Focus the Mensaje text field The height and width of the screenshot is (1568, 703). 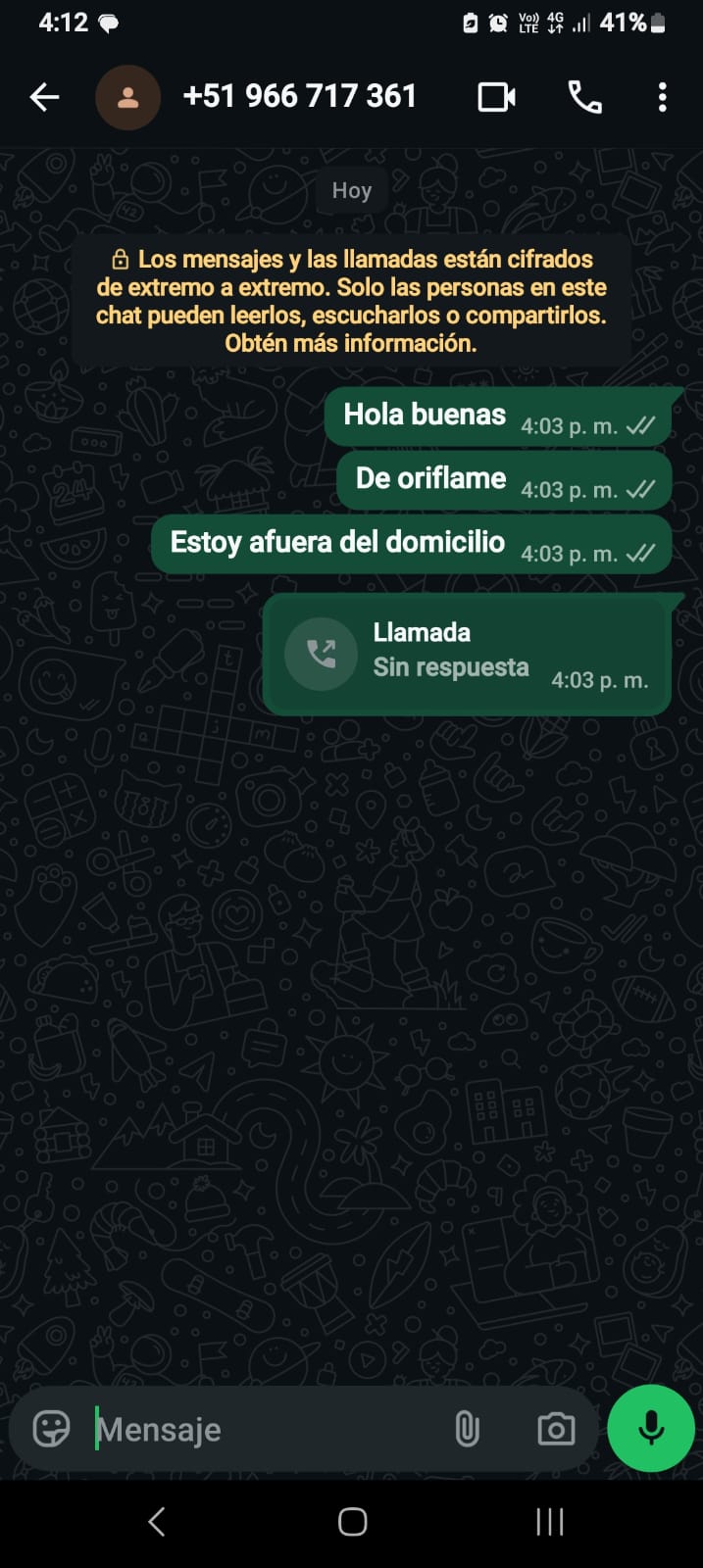click(265, 1429)
